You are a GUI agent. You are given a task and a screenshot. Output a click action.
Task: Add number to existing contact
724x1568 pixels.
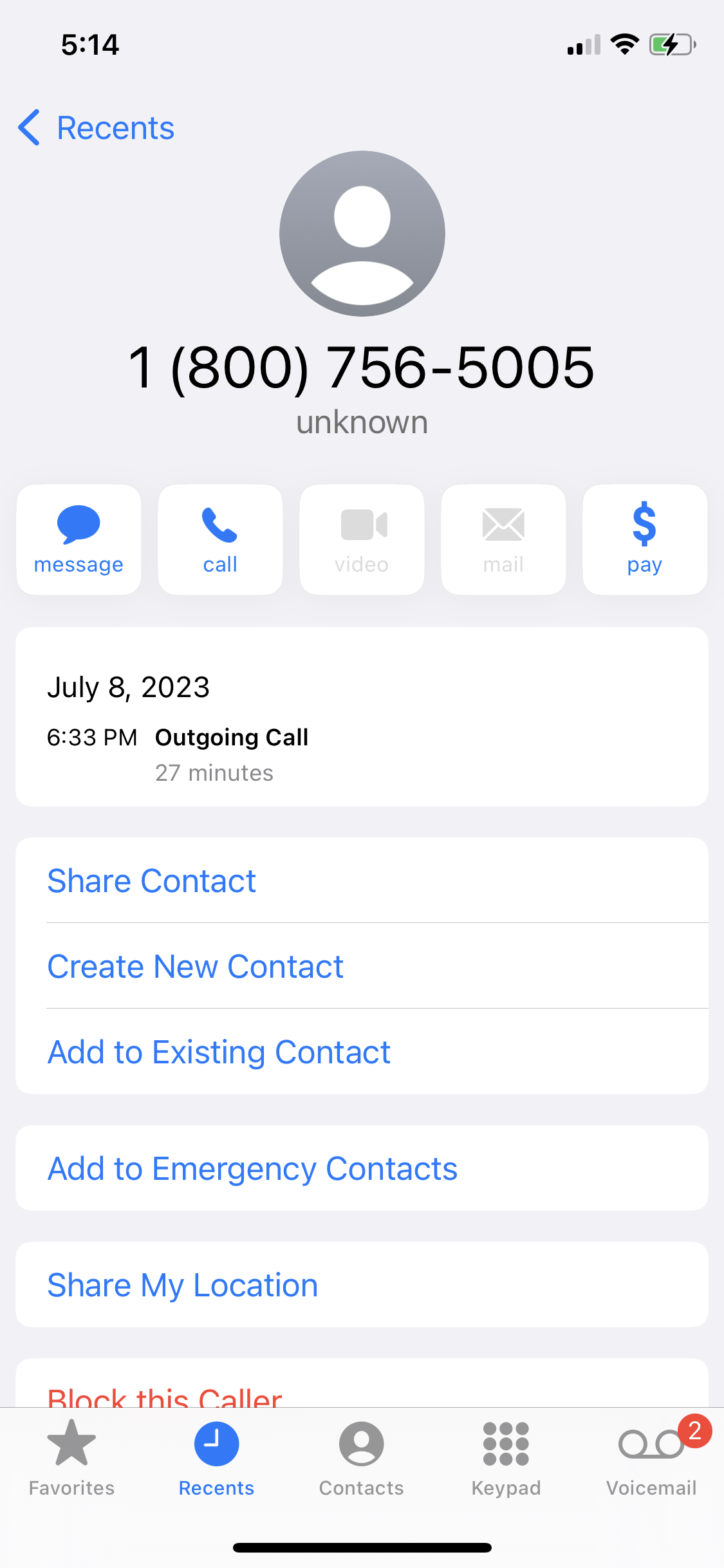coord(219,1052)
